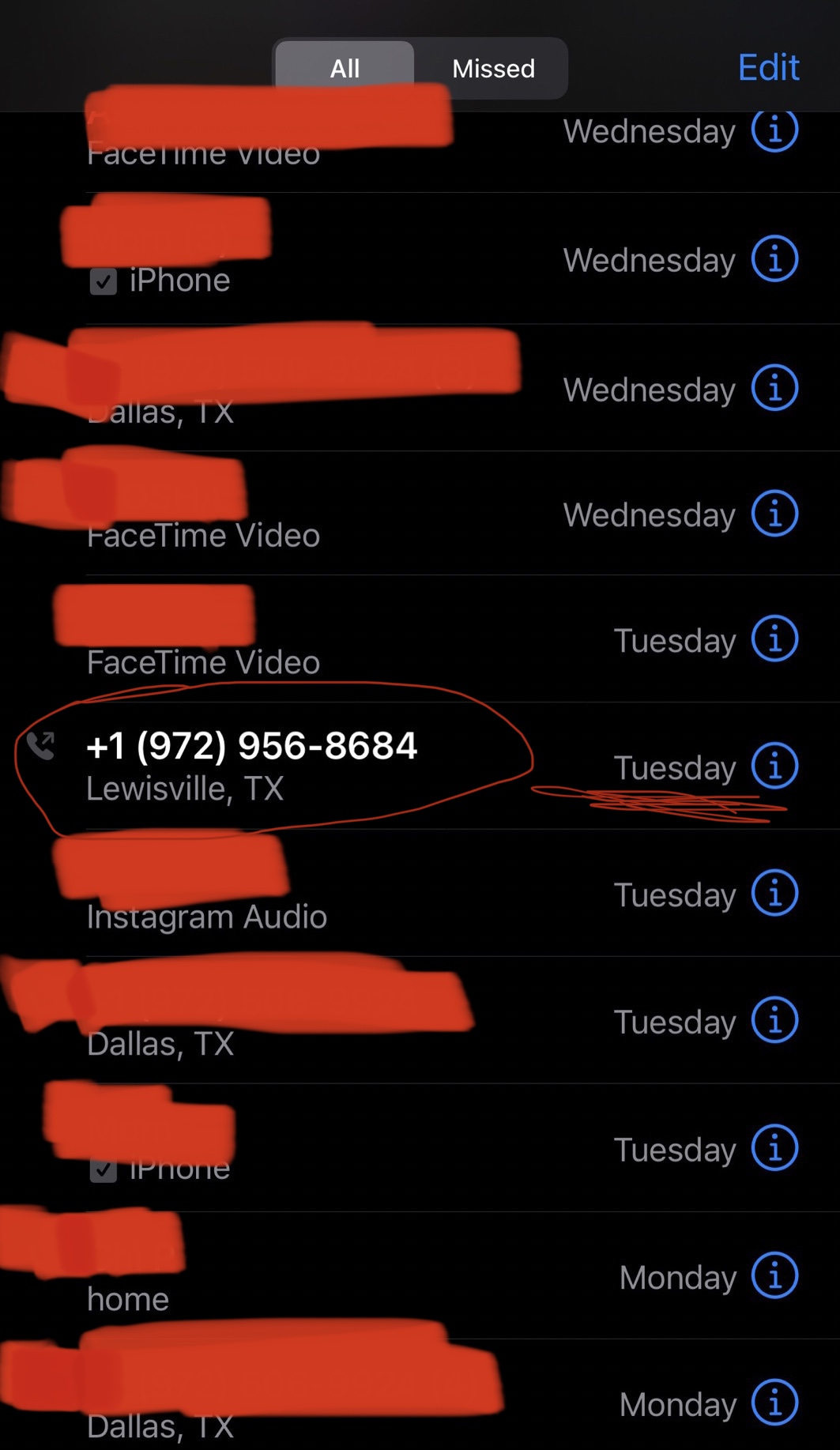Select the All calls tab
Image resolution: width=840 pixels, height=1450 pixels.
pos(345,69)
